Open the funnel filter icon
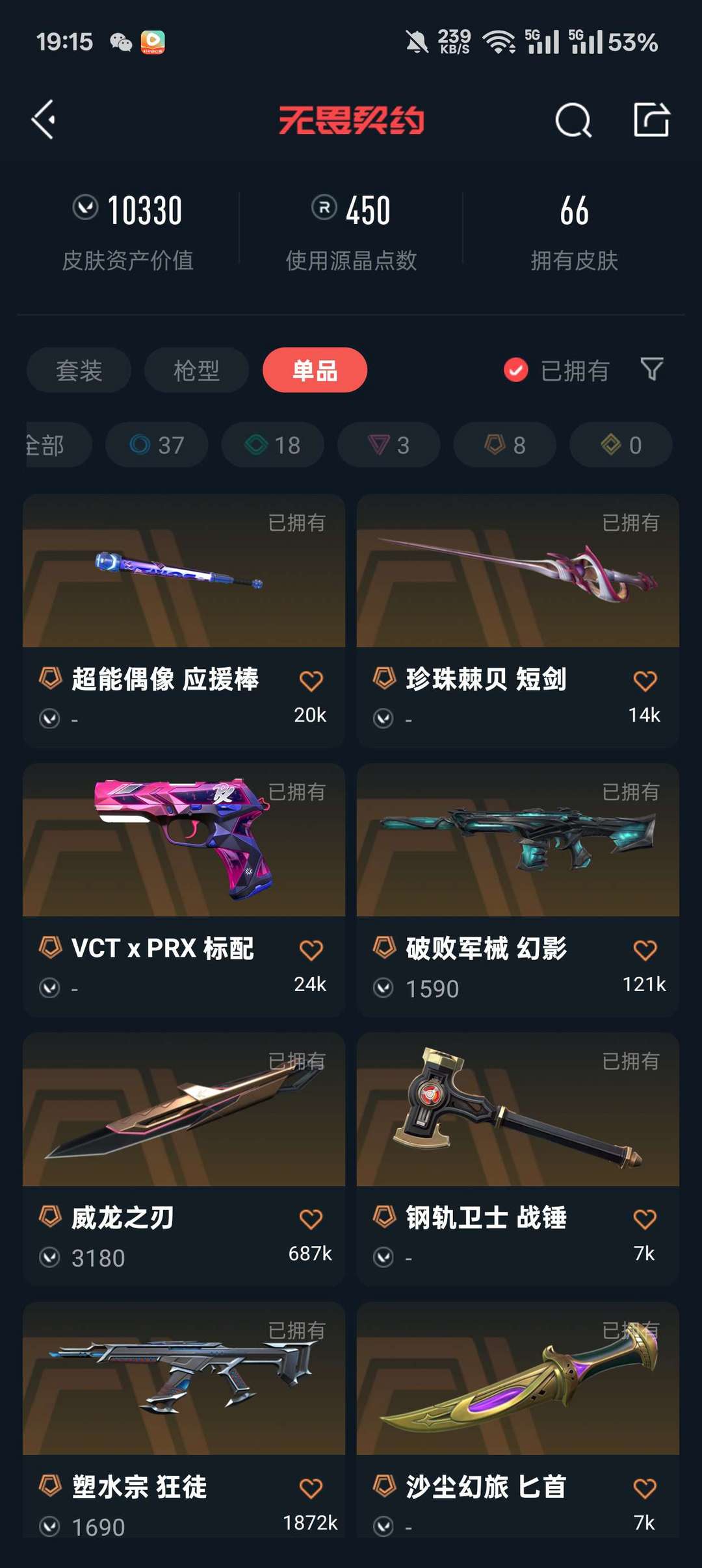This screenshot has width=702, height=1568. tap(651, 370)
